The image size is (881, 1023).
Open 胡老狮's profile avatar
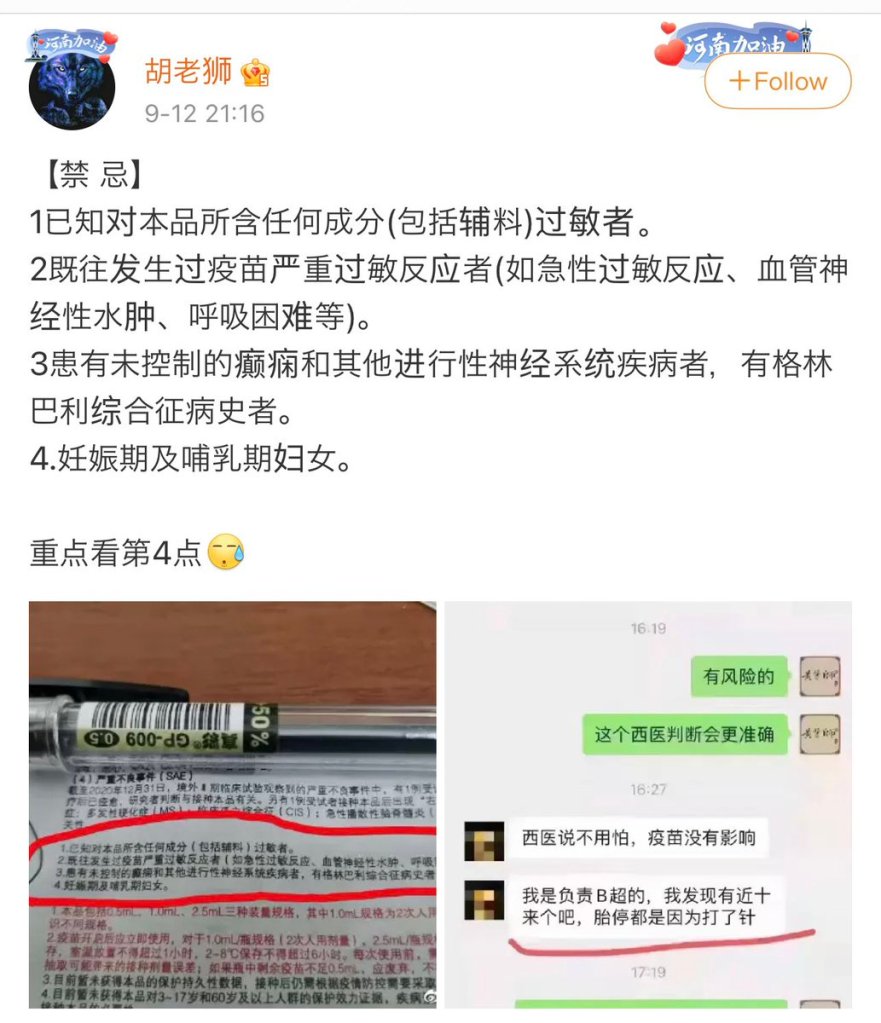[72, 85]
